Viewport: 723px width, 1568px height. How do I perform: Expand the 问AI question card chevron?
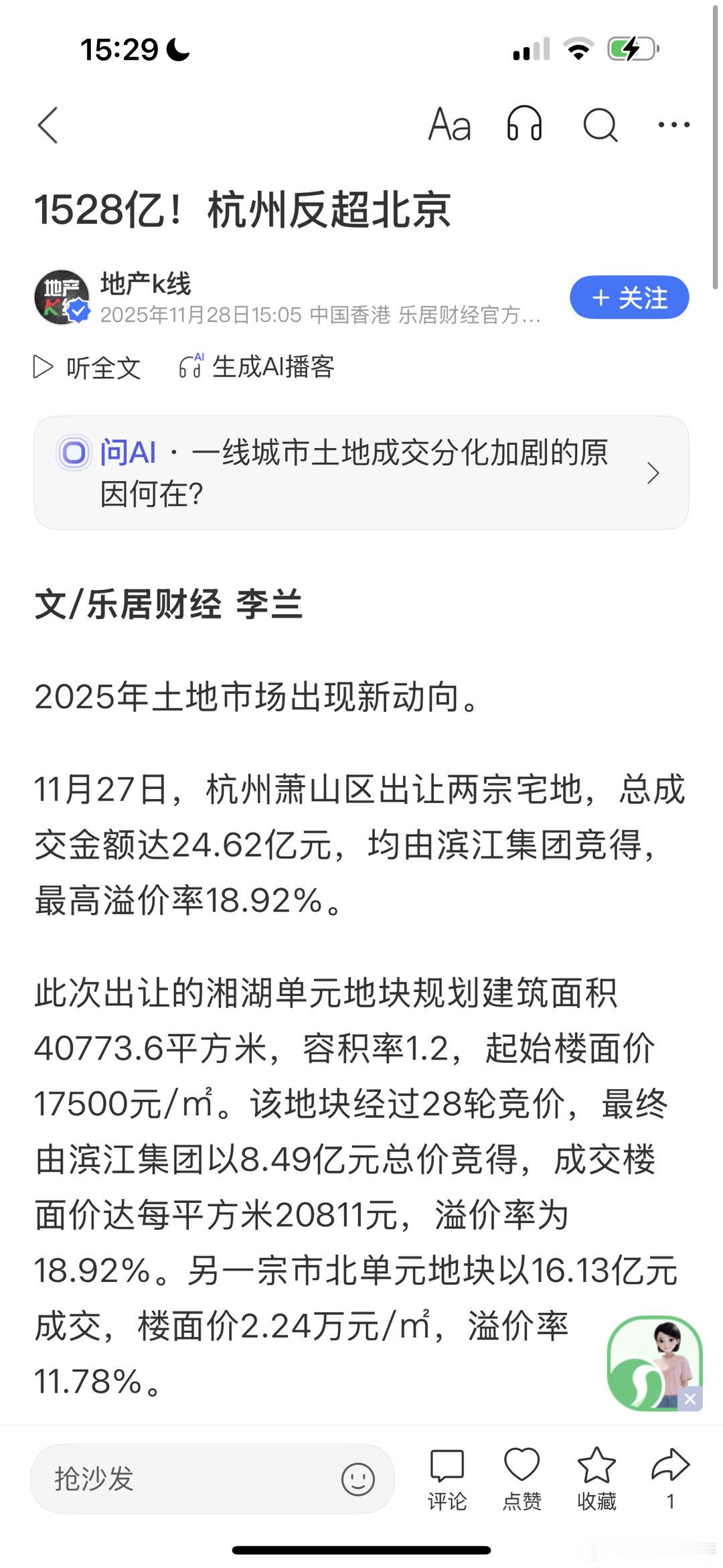pos(654,474)
